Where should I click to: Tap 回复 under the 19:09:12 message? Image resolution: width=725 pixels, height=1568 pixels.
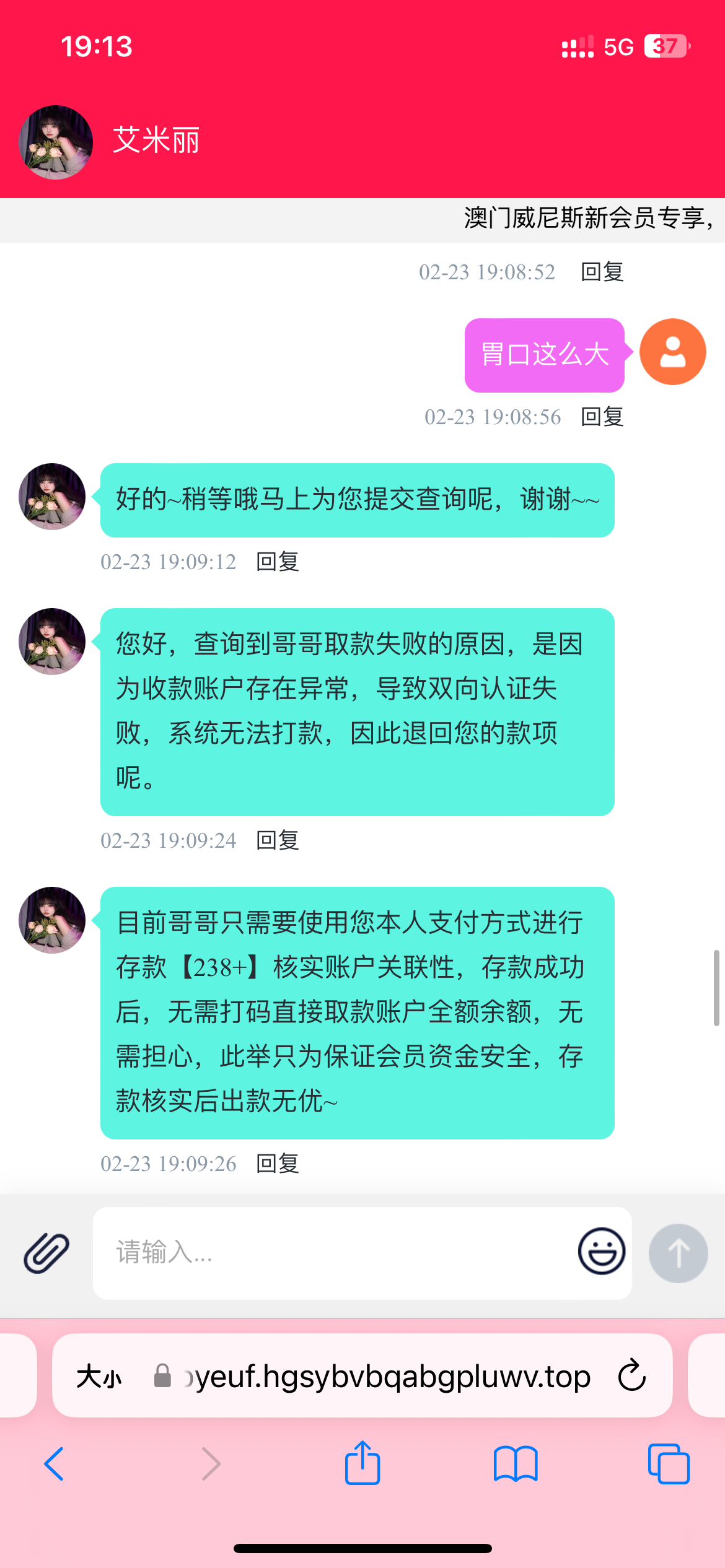(278, 562)
